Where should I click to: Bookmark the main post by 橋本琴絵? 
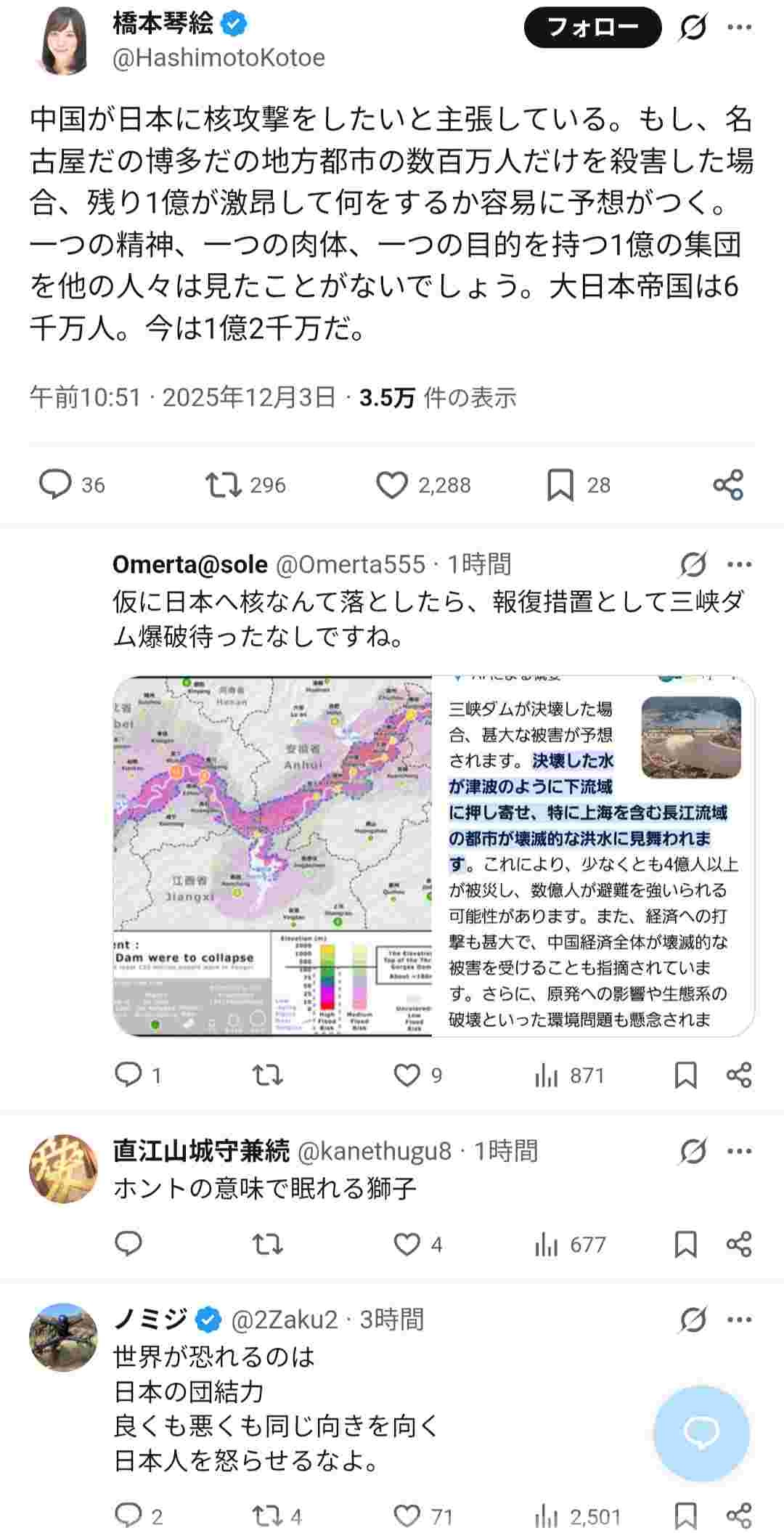[560, 484]
